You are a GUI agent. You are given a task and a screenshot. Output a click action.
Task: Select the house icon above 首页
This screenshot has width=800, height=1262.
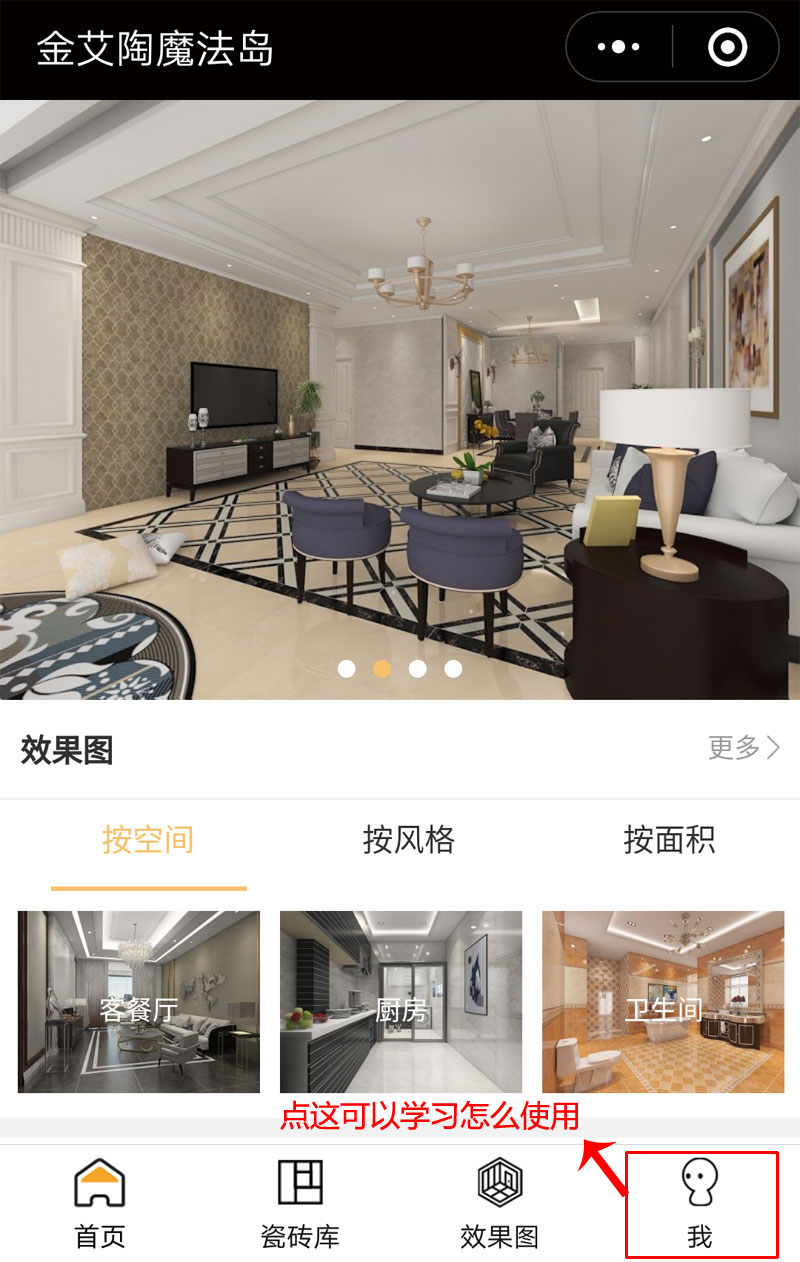pos(97,1181)
